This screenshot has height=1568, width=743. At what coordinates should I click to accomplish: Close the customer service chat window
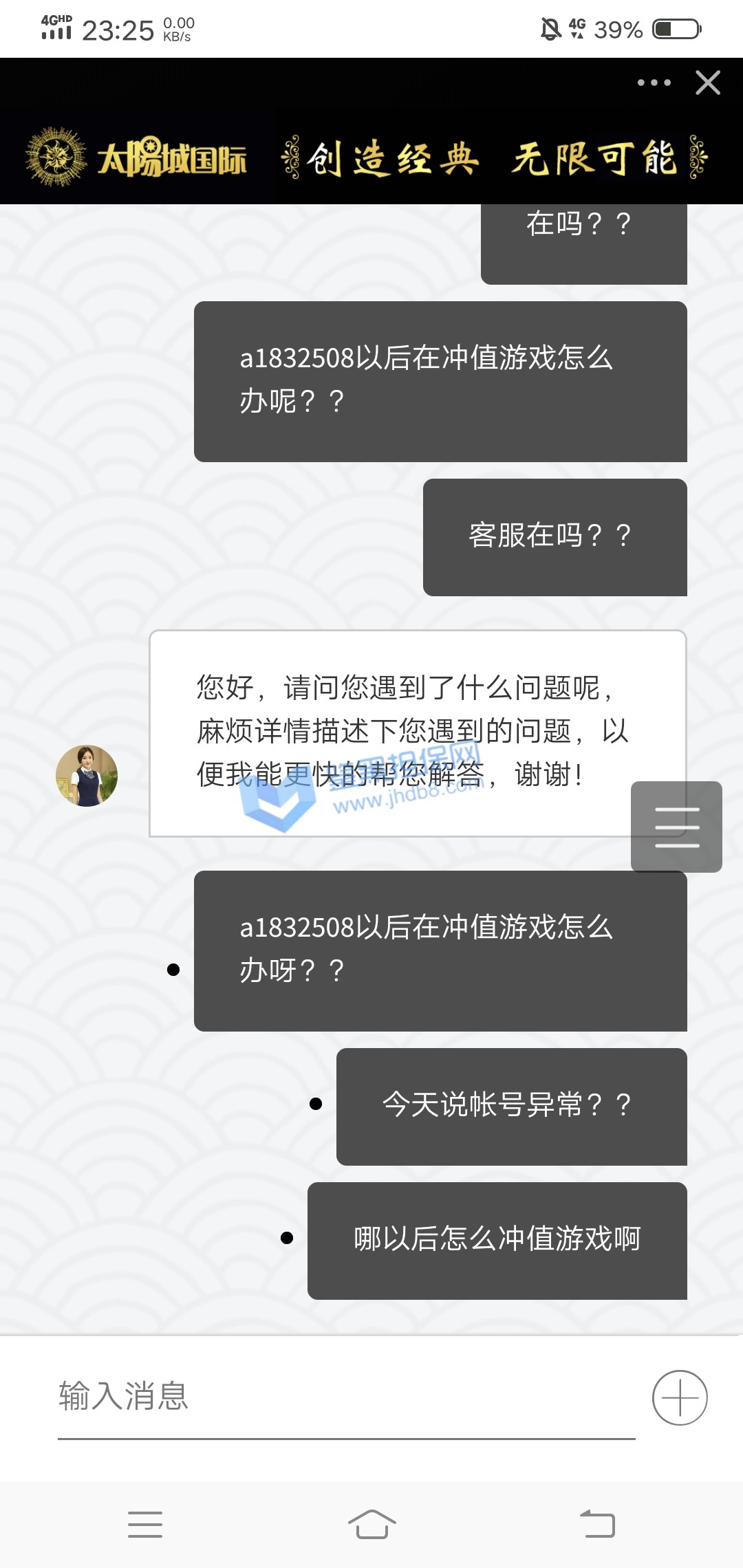click(x=708, y=83)
